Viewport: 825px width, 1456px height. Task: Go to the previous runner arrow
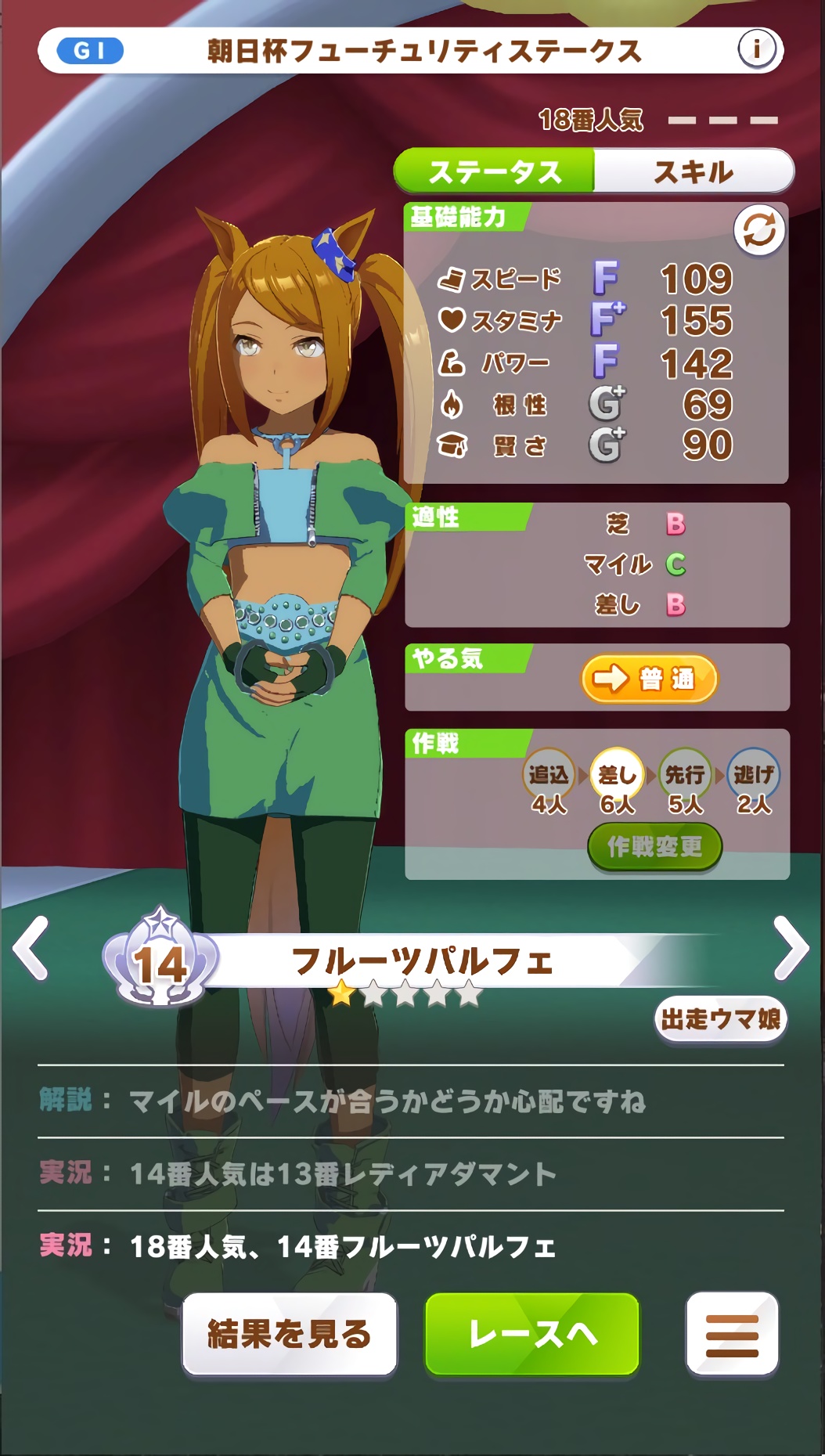click(31, 949)
